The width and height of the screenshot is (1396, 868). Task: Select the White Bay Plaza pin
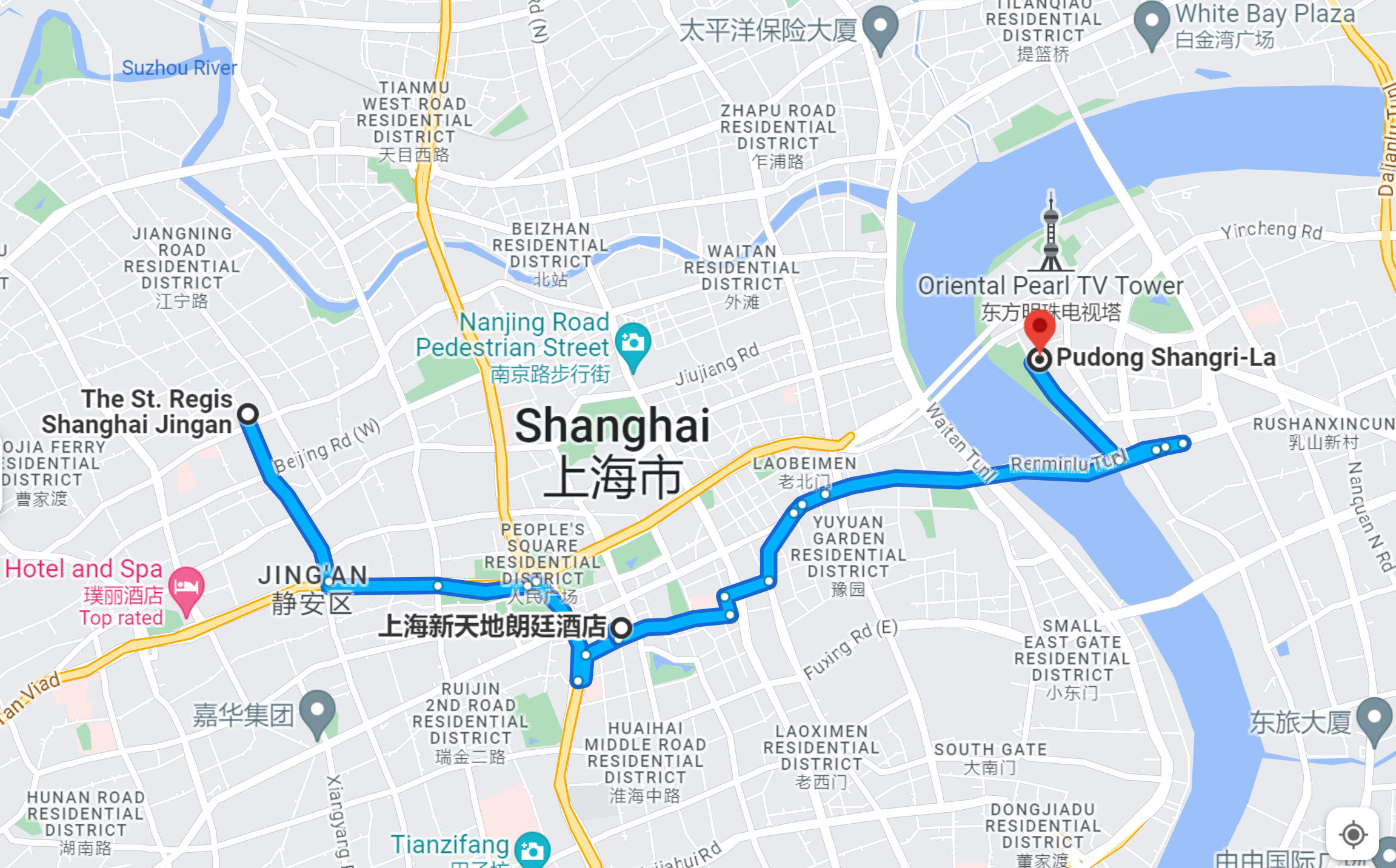pyautogui.click(x=1151, y=23)
